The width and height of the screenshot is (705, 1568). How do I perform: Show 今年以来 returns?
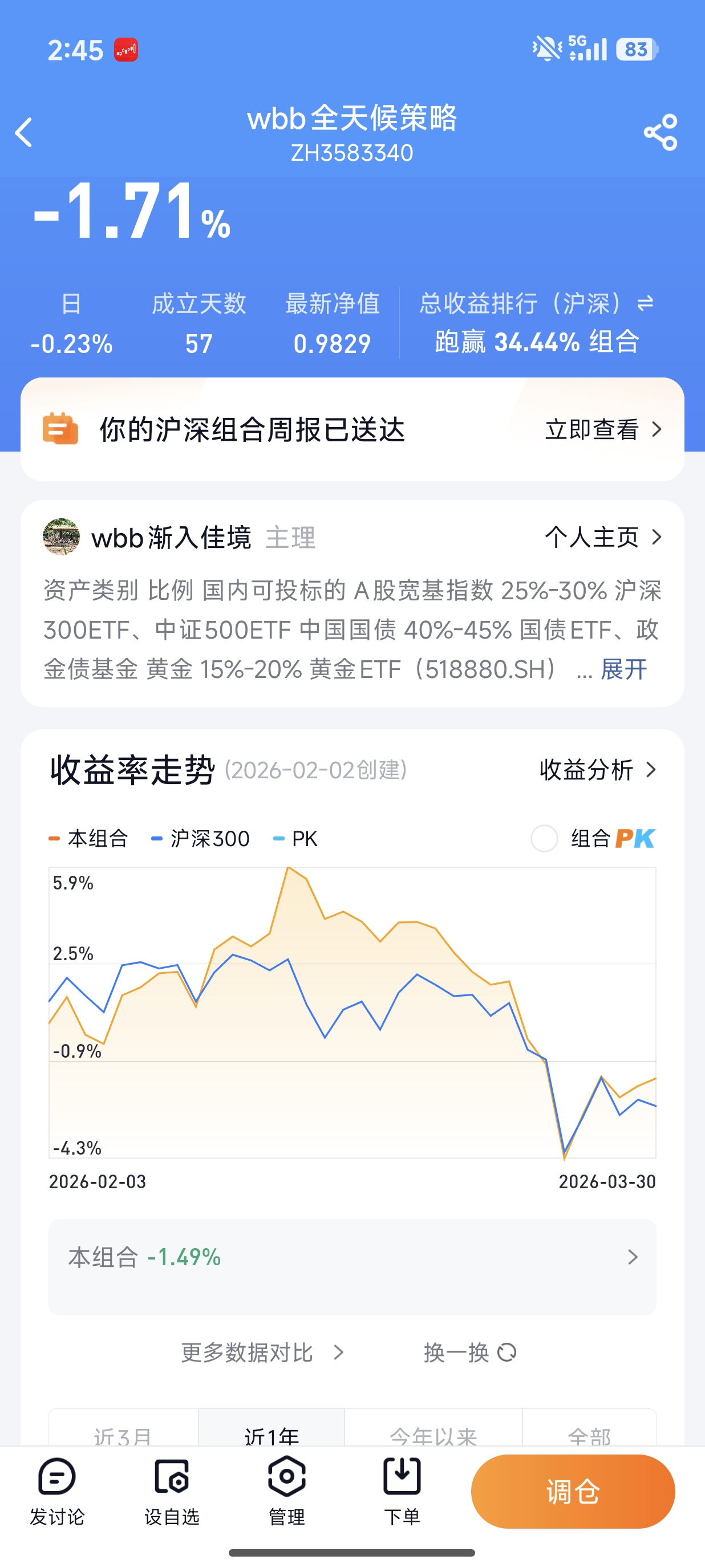click(x=433, y=1434)
